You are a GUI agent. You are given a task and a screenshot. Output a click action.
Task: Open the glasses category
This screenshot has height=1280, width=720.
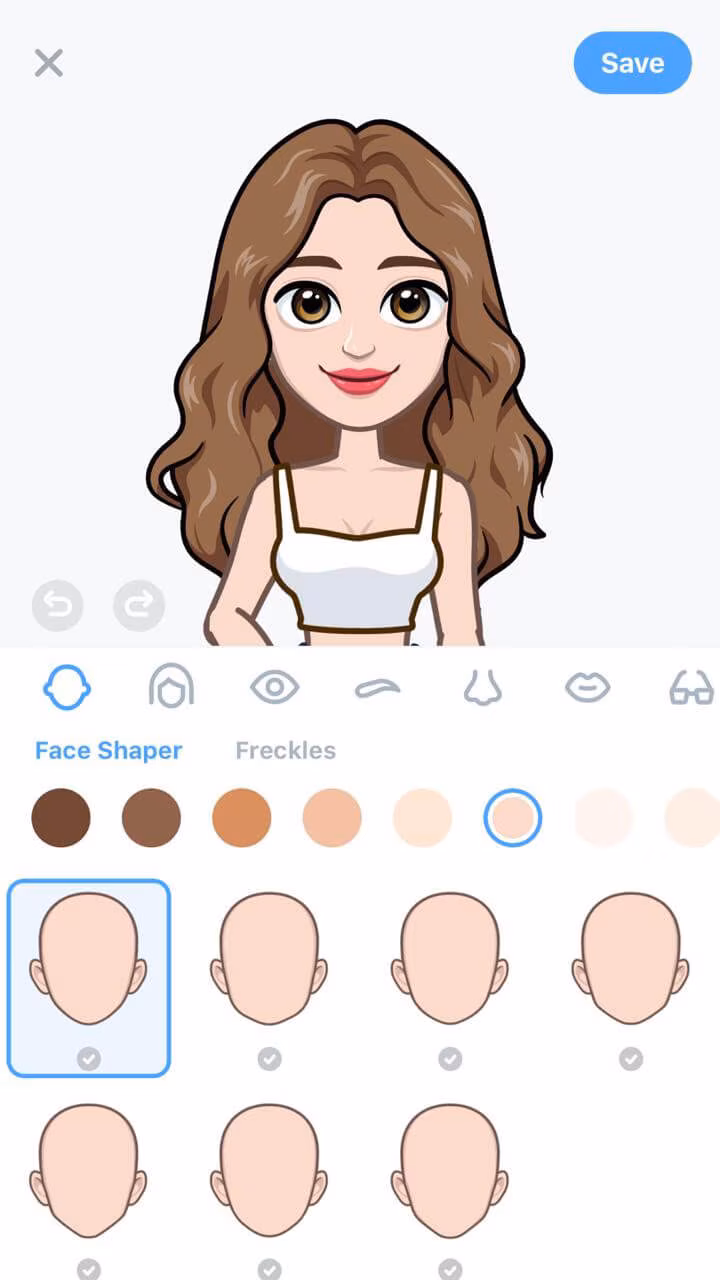tap(690, 688)
